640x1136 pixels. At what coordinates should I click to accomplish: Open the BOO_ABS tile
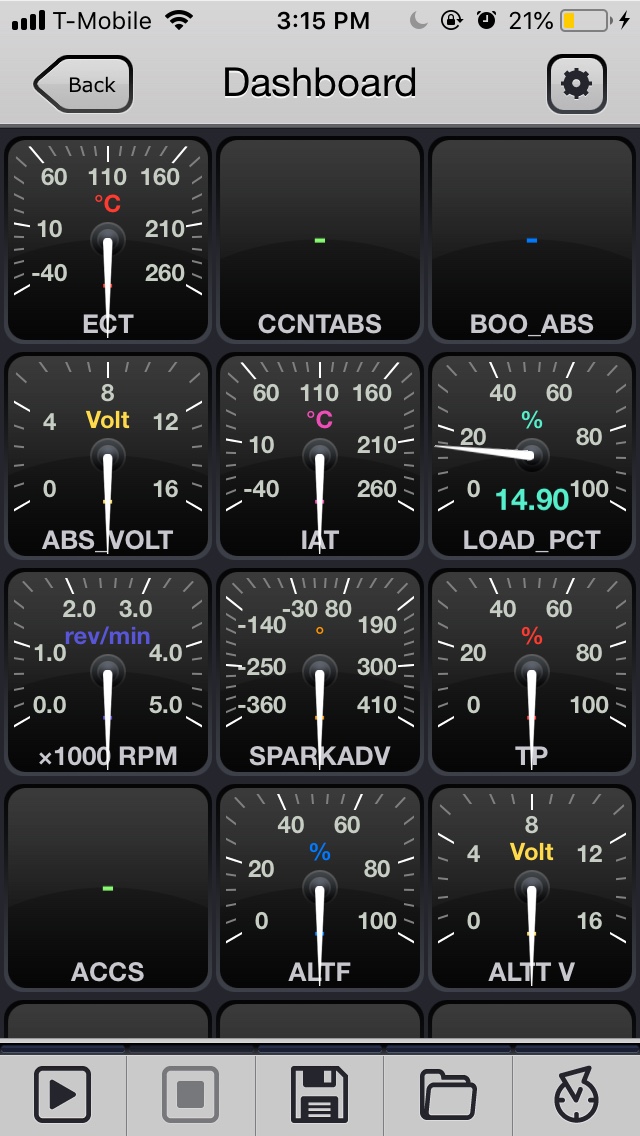coord(531,239)
